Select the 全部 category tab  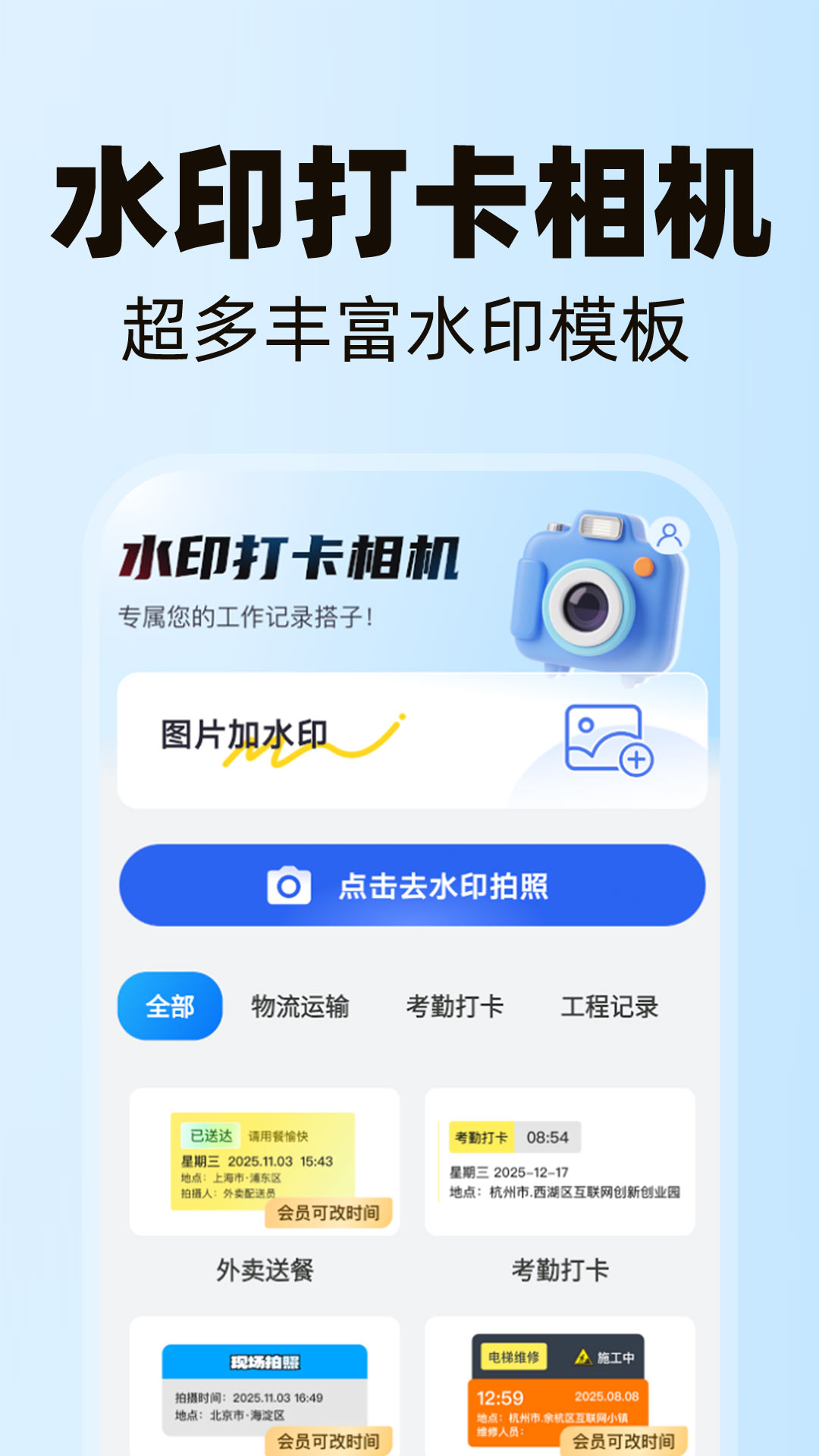170,1006
